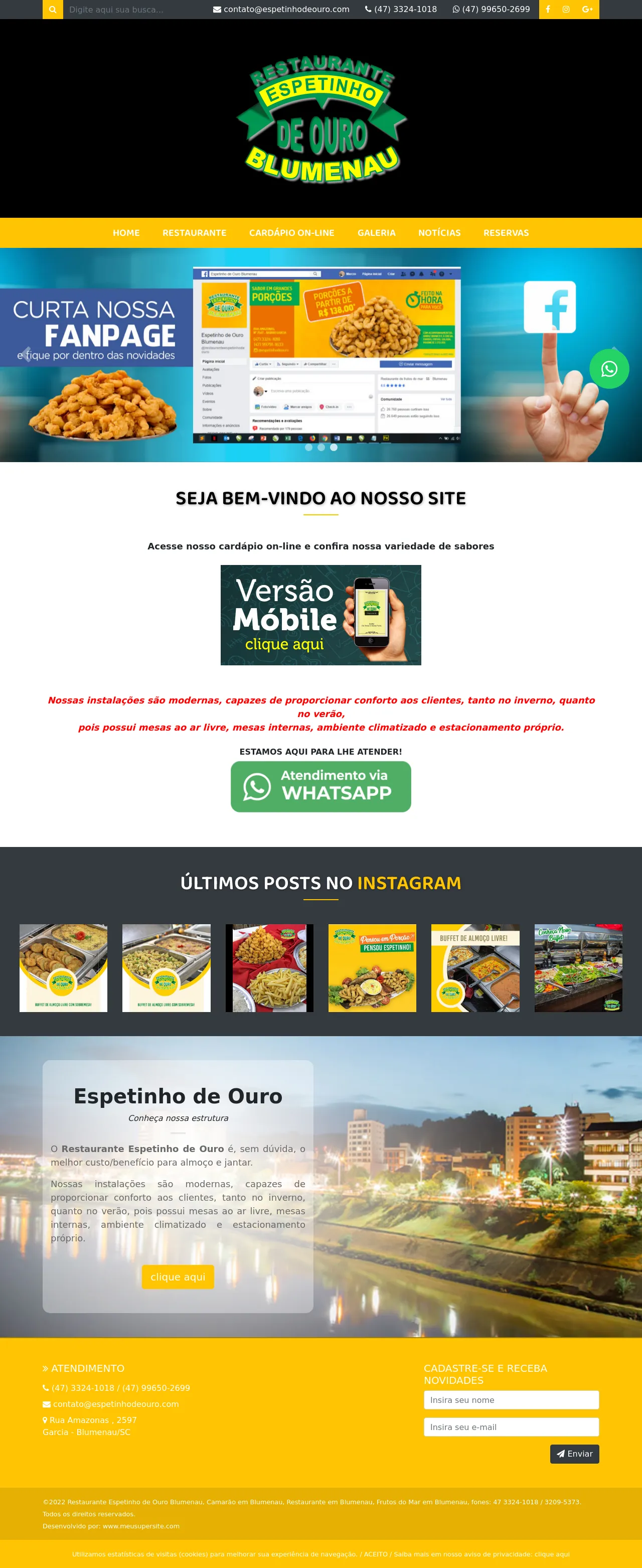This screenshot has height=1568, width=642.
Task: Open the Versão Móbile banner
Action: 320,615
